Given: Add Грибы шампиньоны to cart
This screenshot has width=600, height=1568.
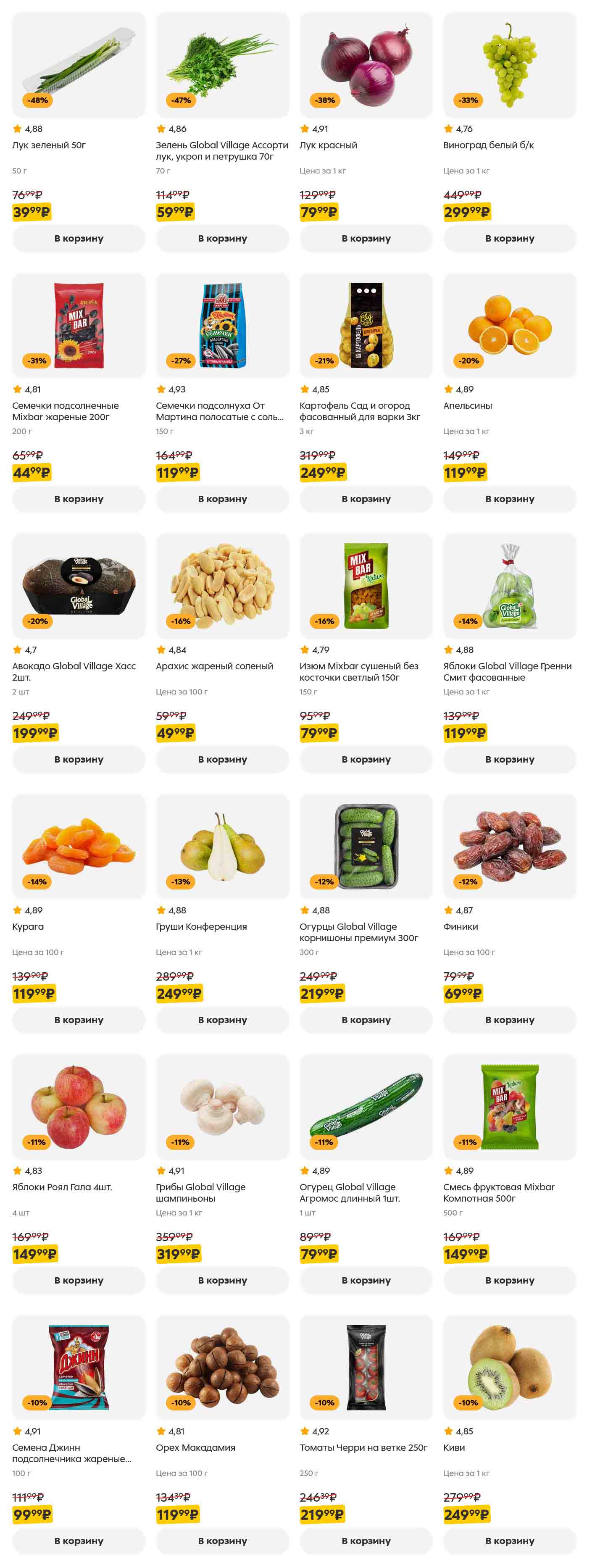Looking at the screenshot, I should (x=222, y=1281).
